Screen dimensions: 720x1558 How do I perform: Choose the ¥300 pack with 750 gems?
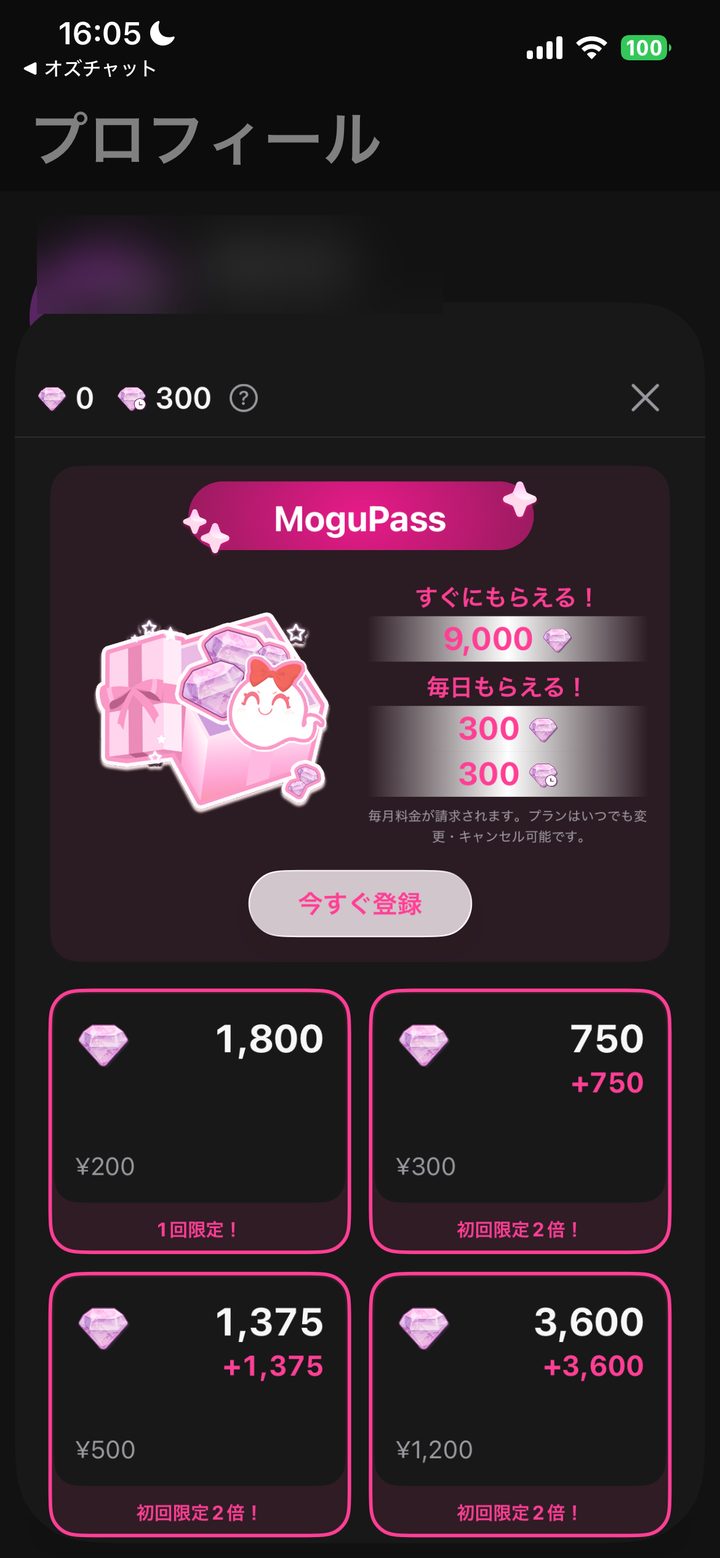(520, 1121)
